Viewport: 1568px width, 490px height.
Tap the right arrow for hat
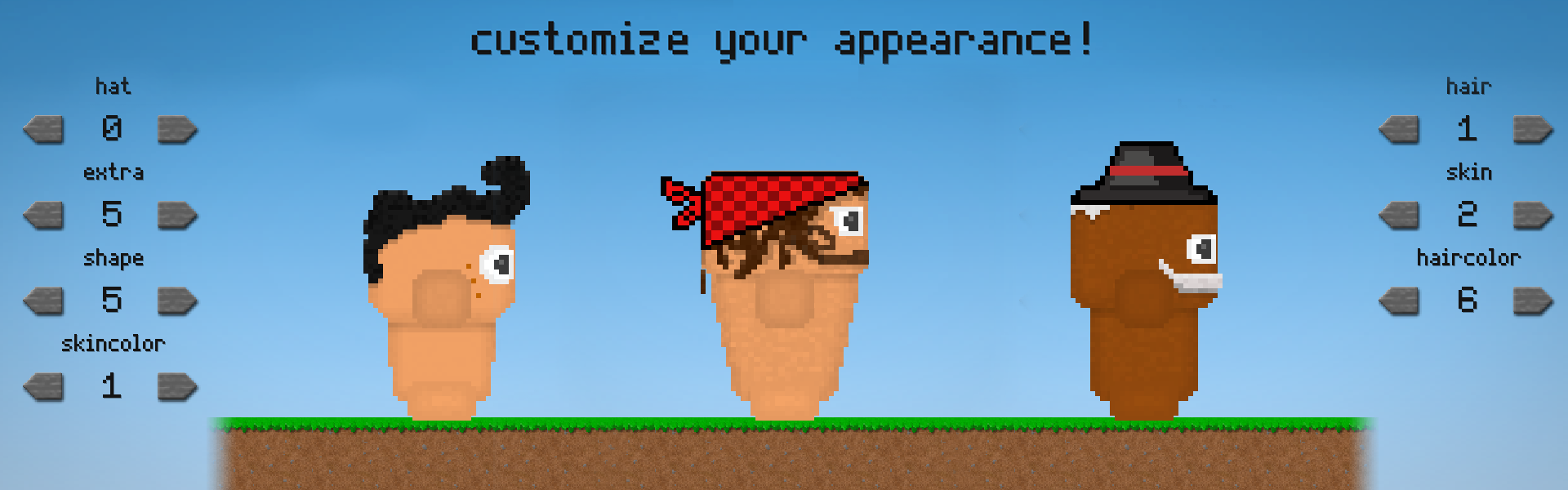point(177,129)
